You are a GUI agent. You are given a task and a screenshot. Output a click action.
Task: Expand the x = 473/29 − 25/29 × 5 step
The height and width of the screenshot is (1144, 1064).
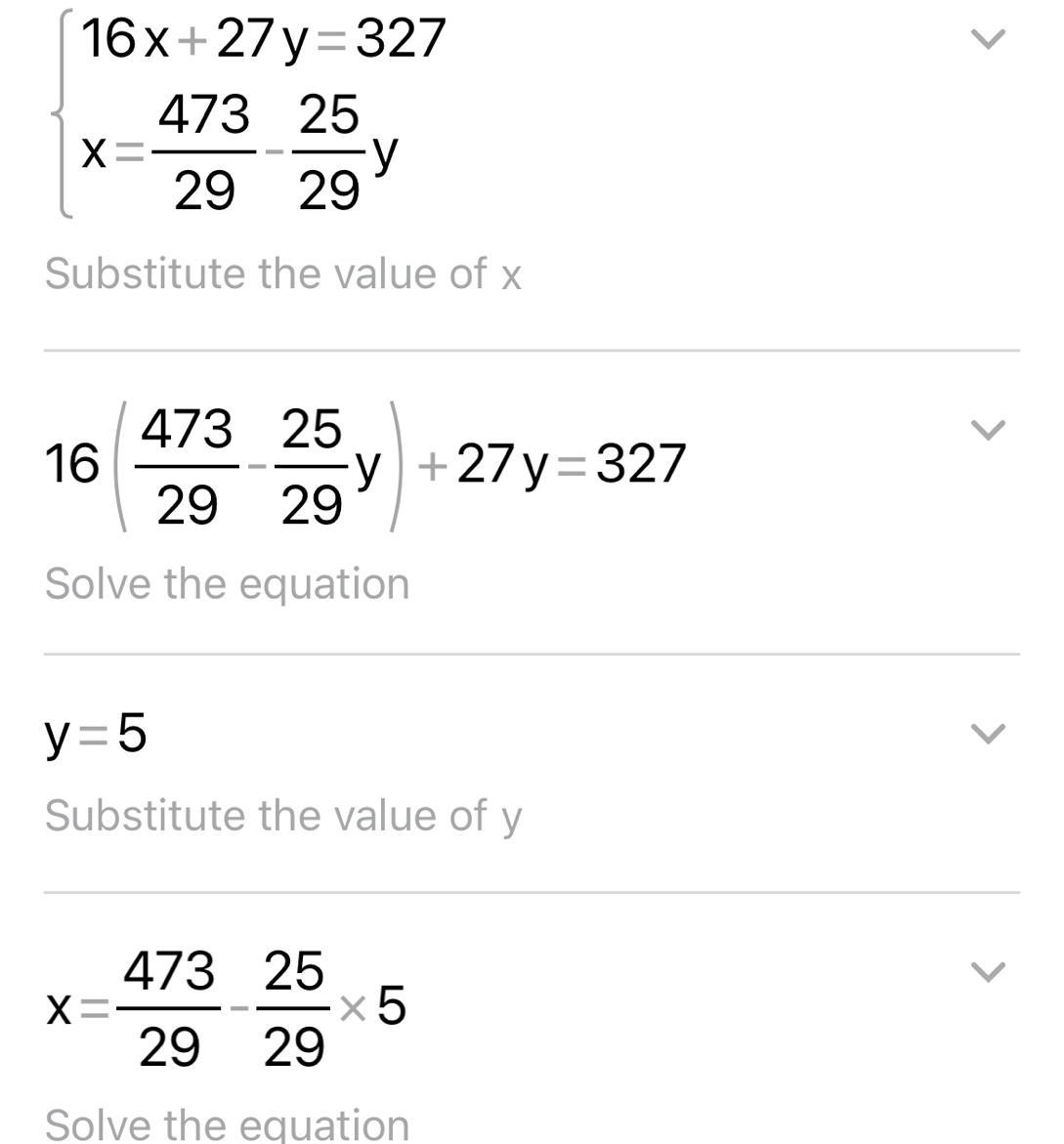(x=988, y=971)
